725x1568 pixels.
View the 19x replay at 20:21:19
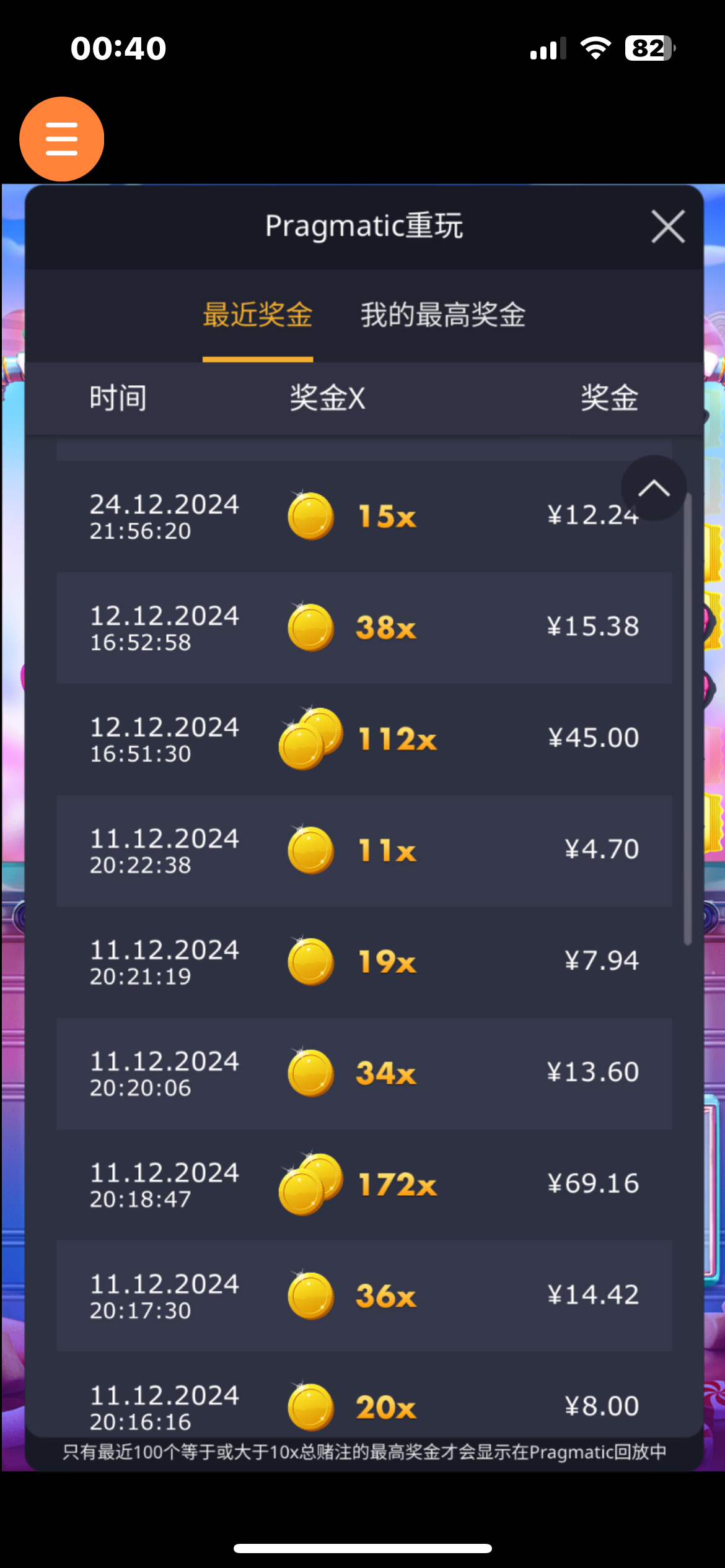pos(364,962)
